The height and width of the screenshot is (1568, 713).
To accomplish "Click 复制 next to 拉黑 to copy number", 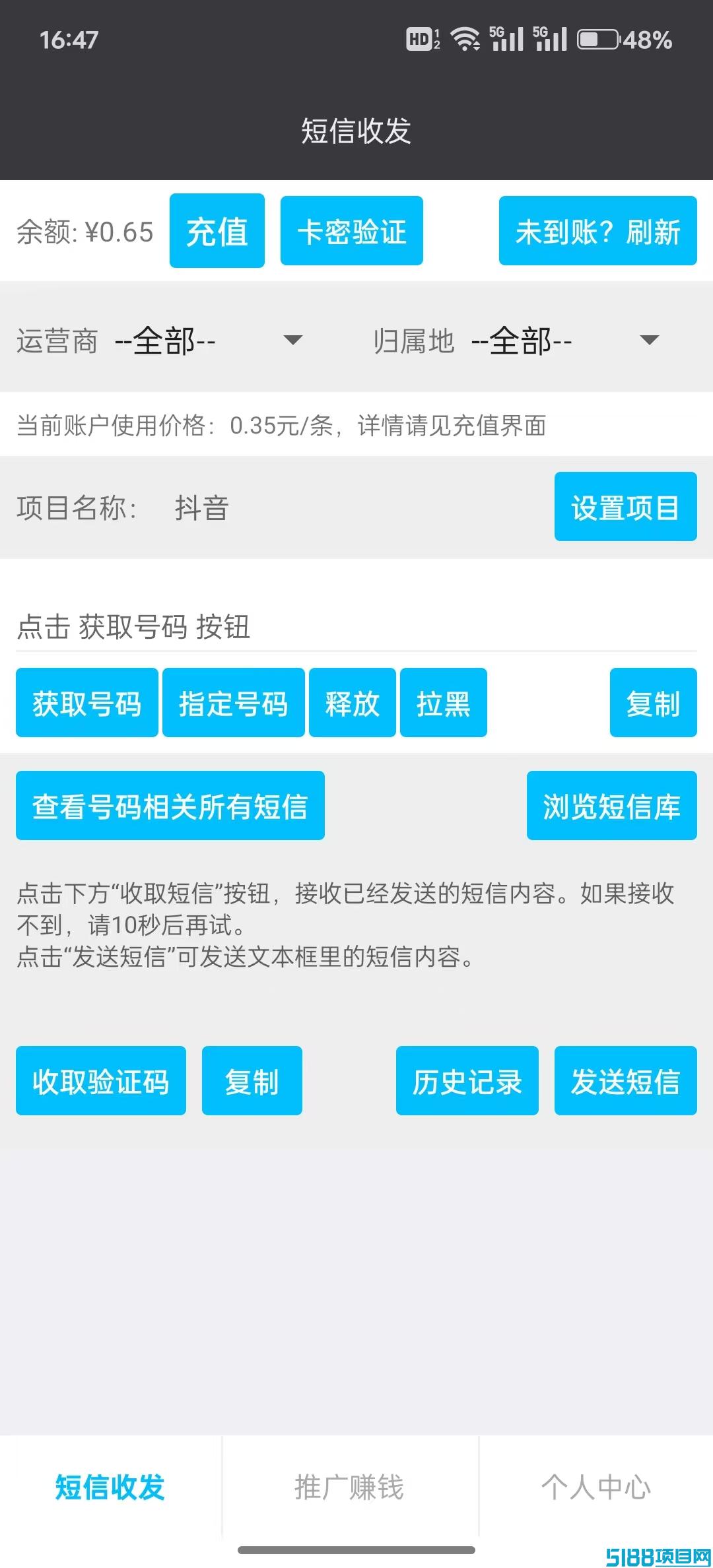I will pos(653,703).
